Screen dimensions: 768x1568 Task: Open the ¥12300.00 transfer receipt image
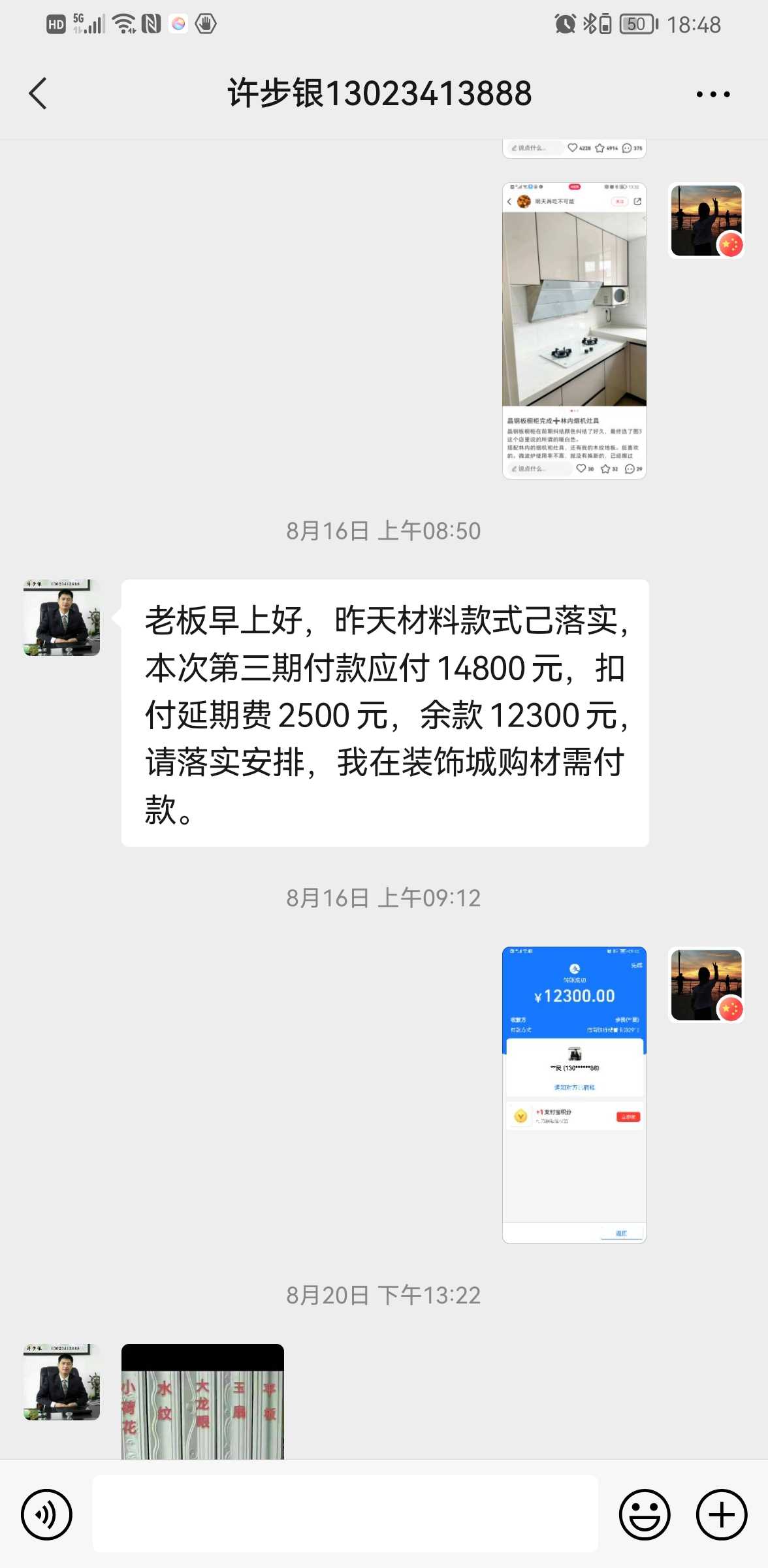(x=574, y=1094)
